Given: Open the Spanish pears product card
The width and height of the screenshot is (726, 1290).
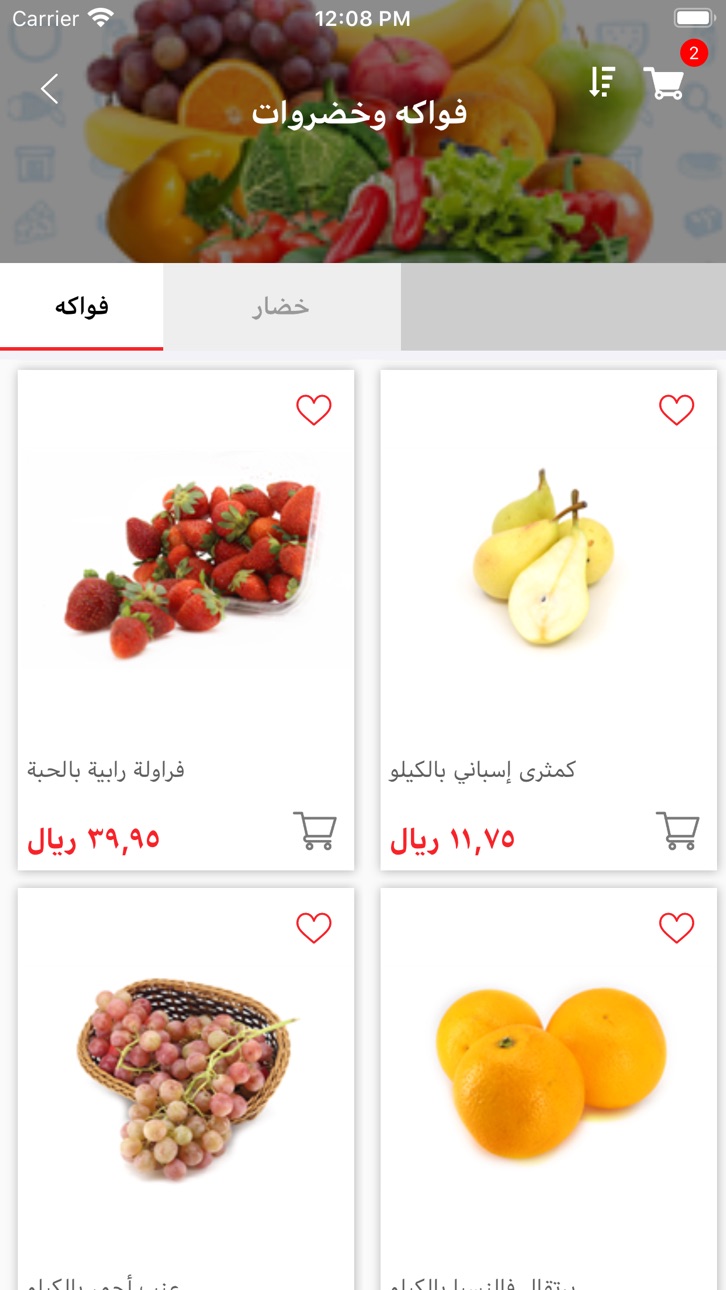Looking at the screenshot, I should tap(549, 620).
